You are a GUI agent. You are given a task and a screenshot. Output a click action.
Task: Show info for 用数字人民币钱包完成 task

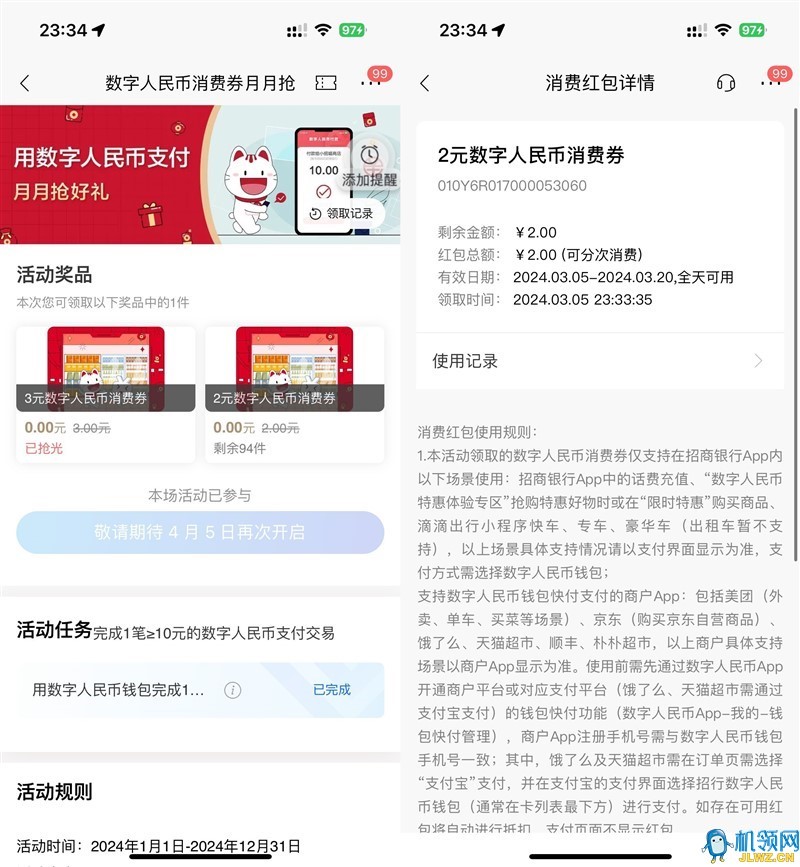[232, 690]
